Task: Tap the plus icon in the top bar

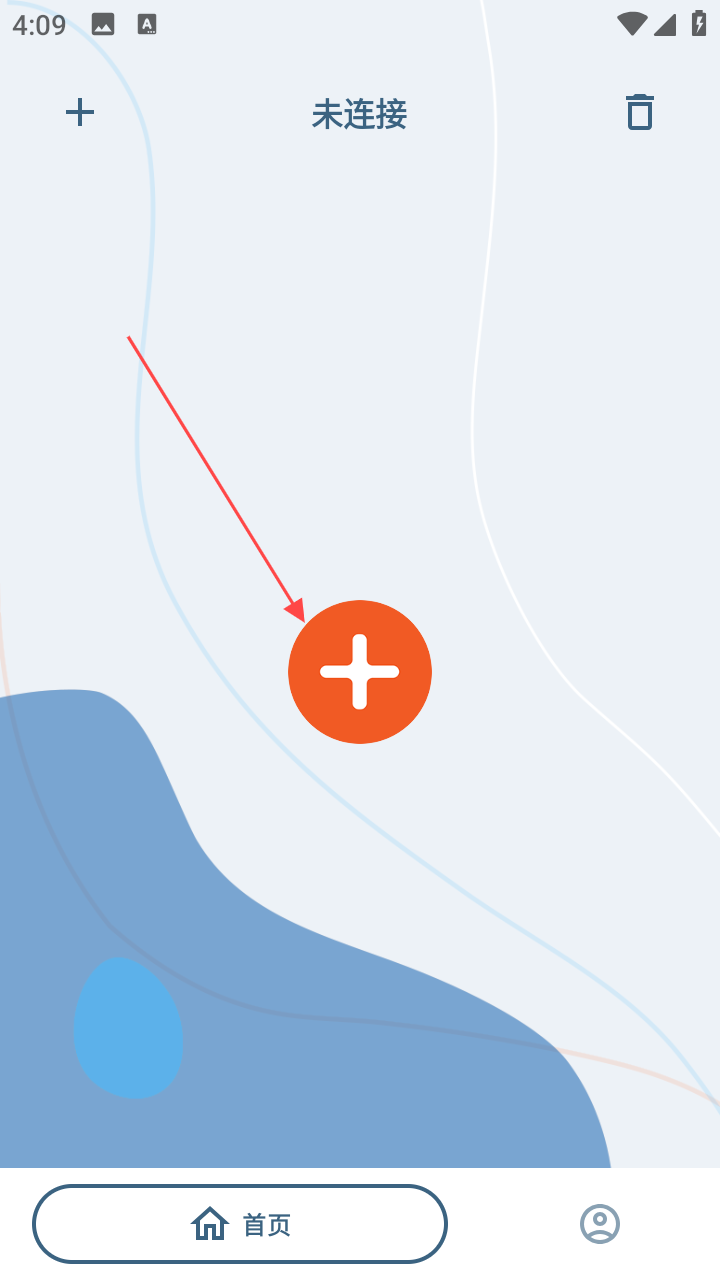Action: 80,112
